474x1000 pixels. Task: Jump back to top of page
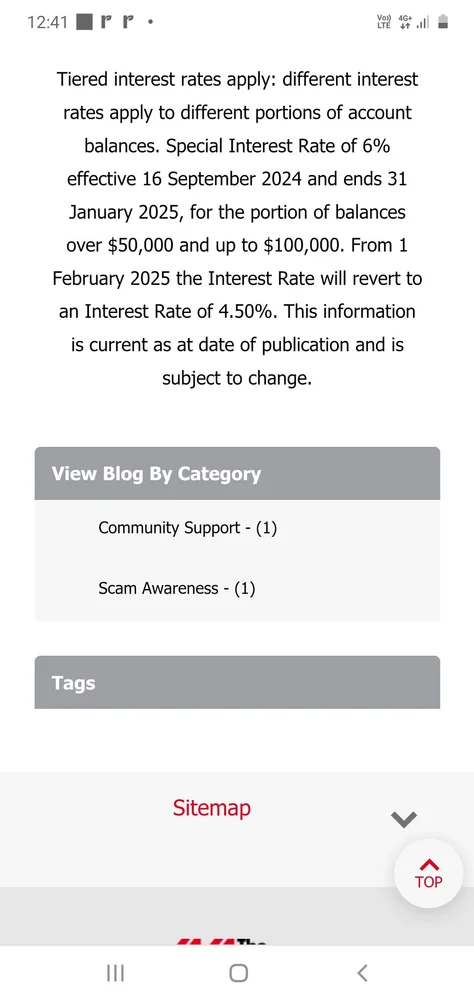(428, 873)
